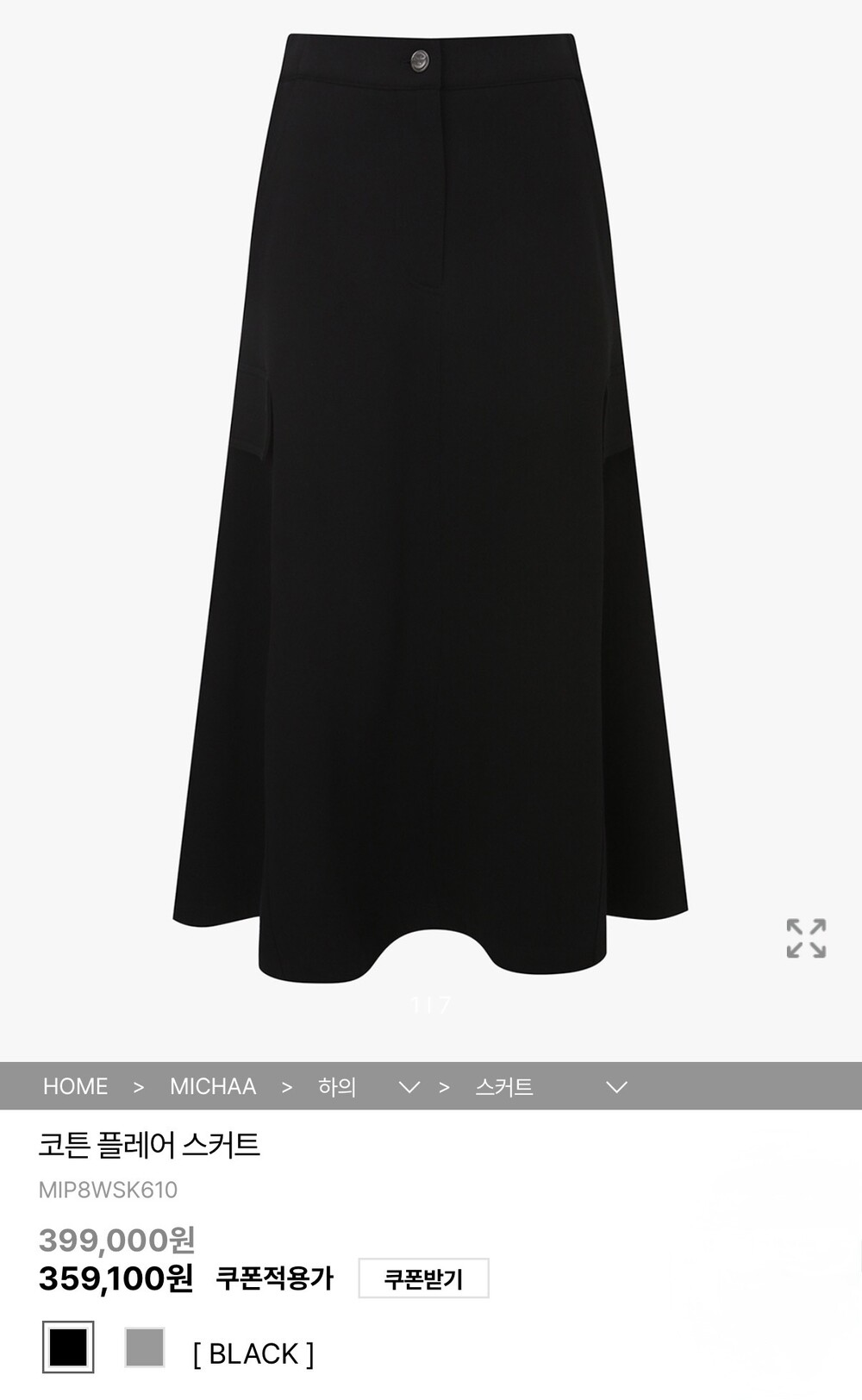Screen dimensions: 862x1400
Task: Open the skirt product photo
Action: (x=430, y=509)
